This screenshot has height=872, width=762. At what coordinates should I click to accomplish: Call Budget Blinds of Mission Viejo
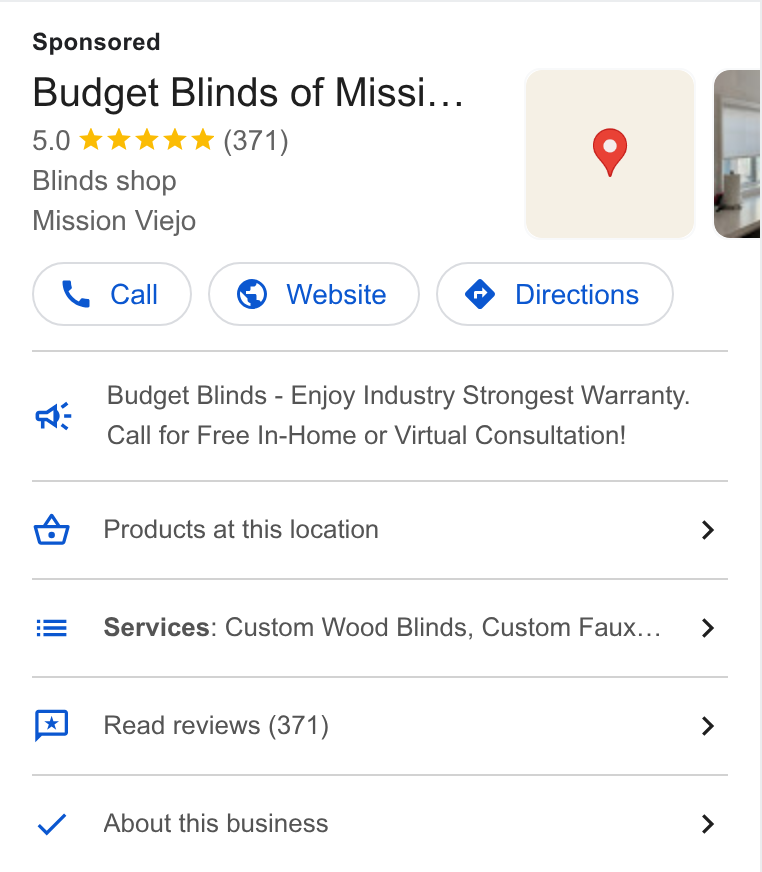[x=112, y=294]
